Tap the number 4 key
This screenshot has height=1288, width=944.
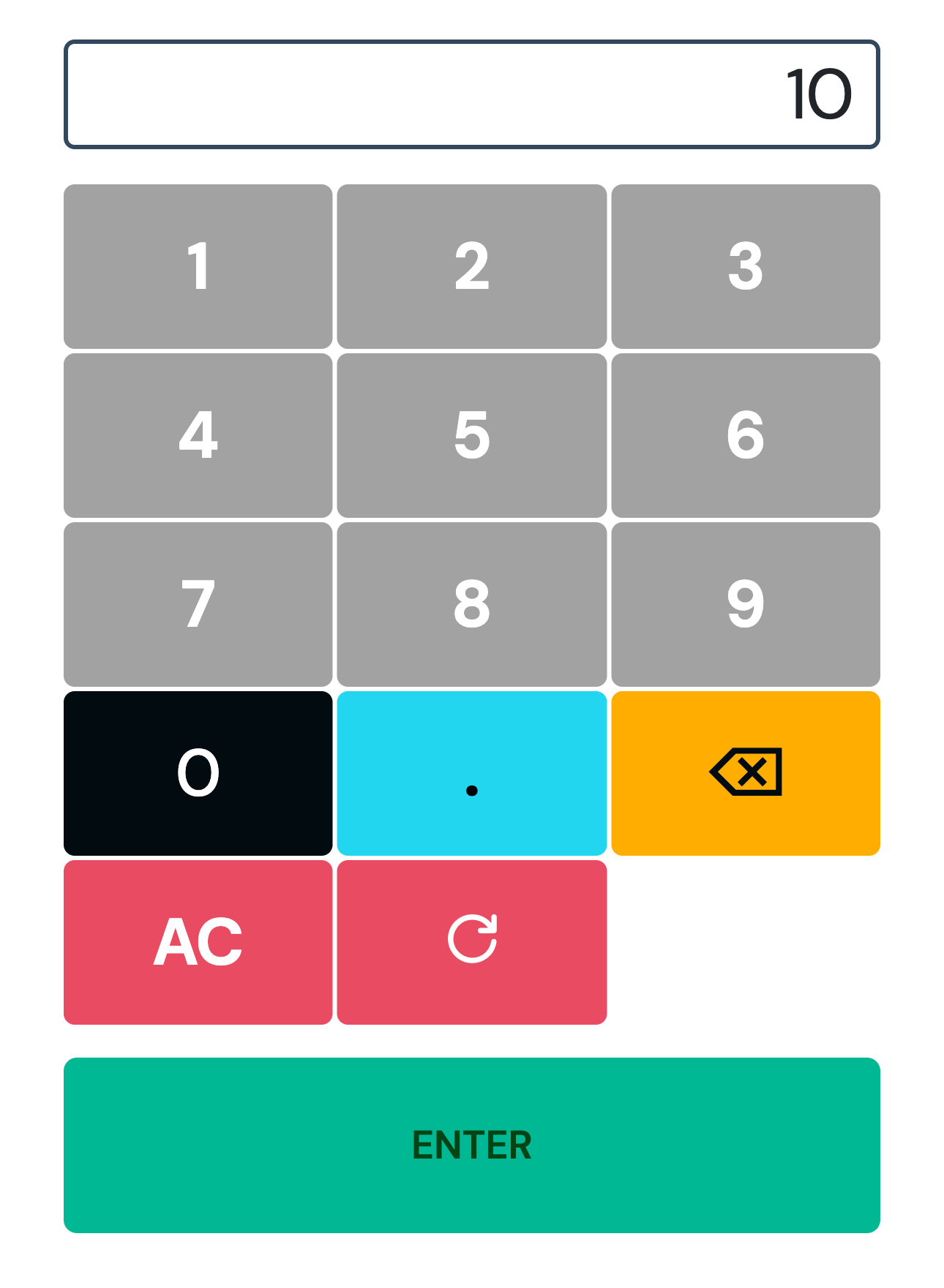198,435
